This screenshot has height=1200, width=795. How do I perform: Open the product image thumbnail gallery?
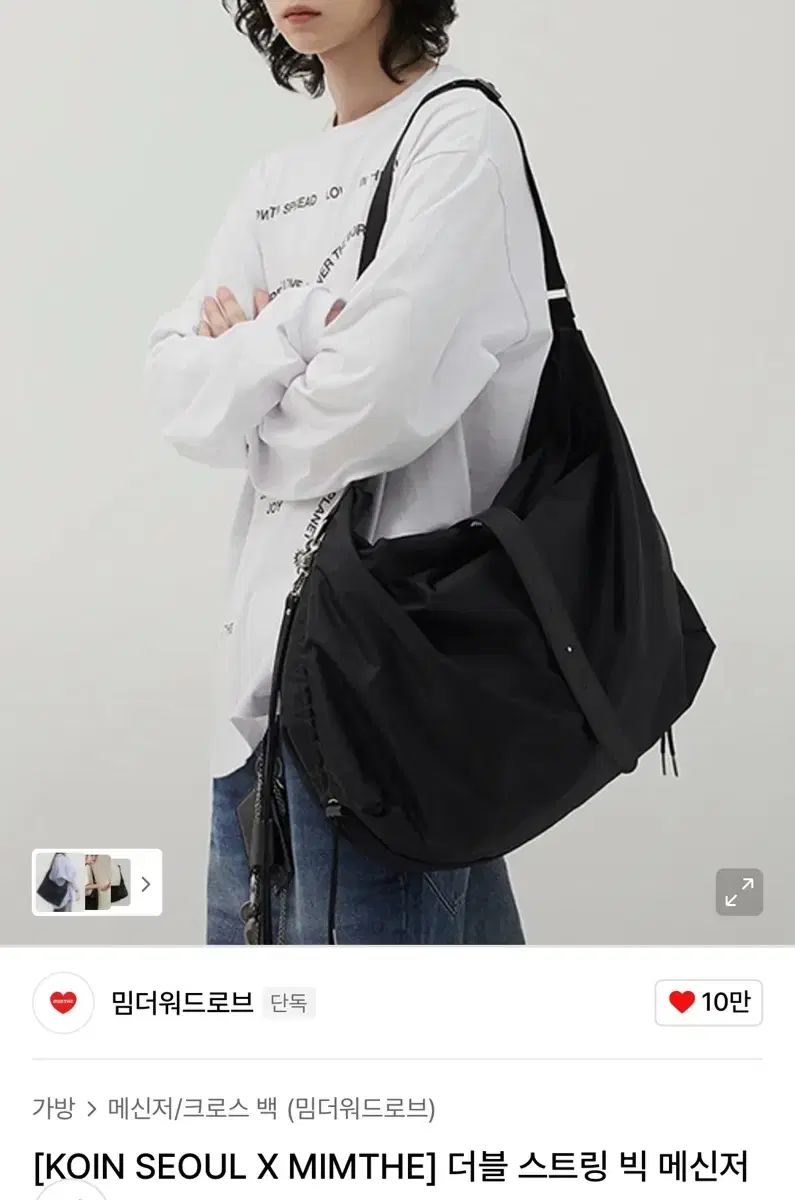(x=96, y=883)
